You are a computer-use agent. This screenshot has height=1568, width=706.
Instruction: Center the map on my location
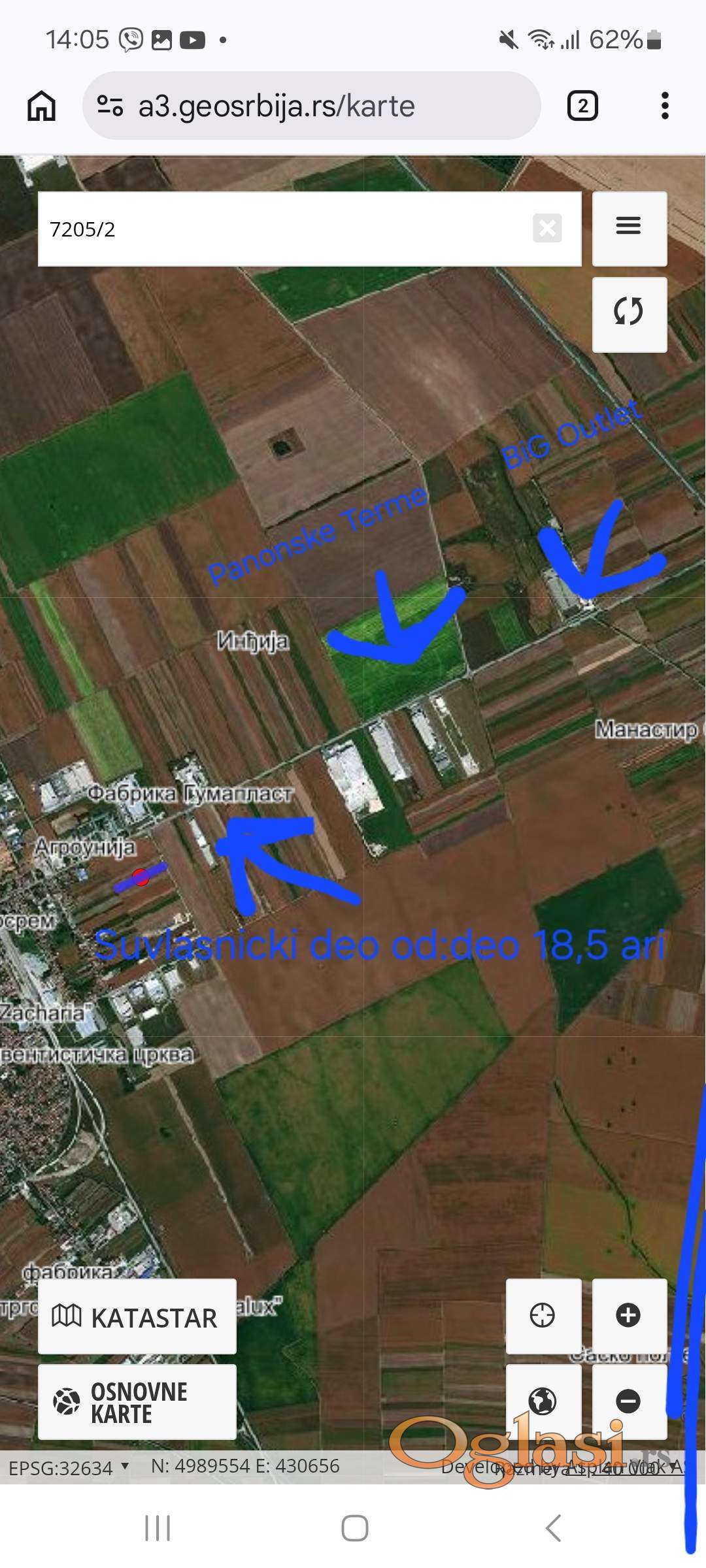[543, 1315]
